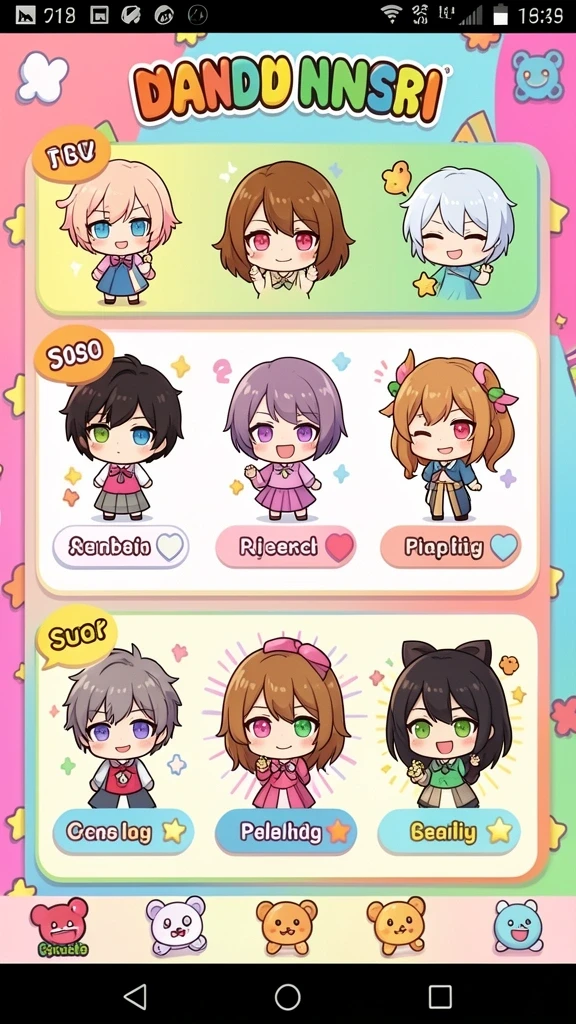Select the white-haired character holding a star
Image resolution: width=576 pixels, height=1024 pixels.
coord(455,233)
